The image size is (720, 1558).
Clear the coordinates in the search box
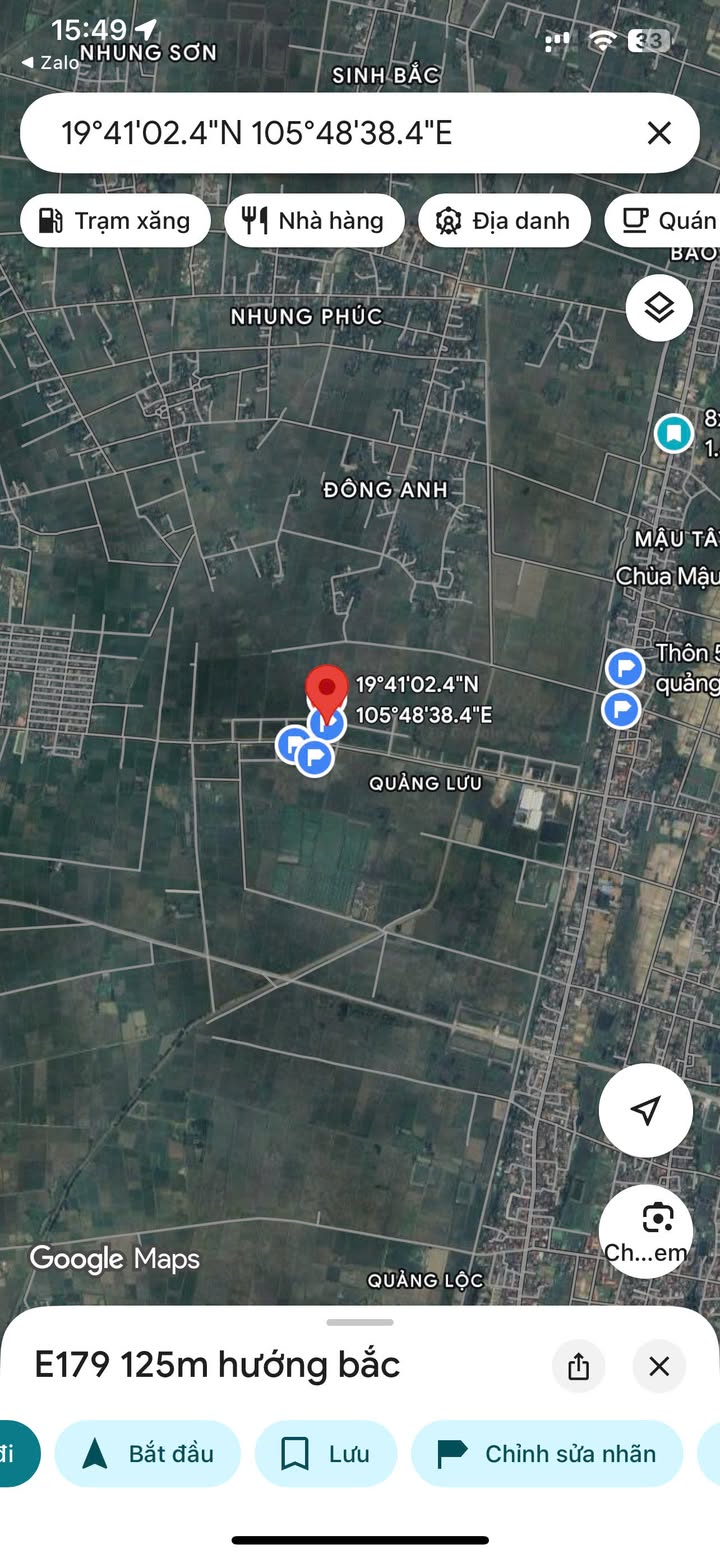pos(659,133)
